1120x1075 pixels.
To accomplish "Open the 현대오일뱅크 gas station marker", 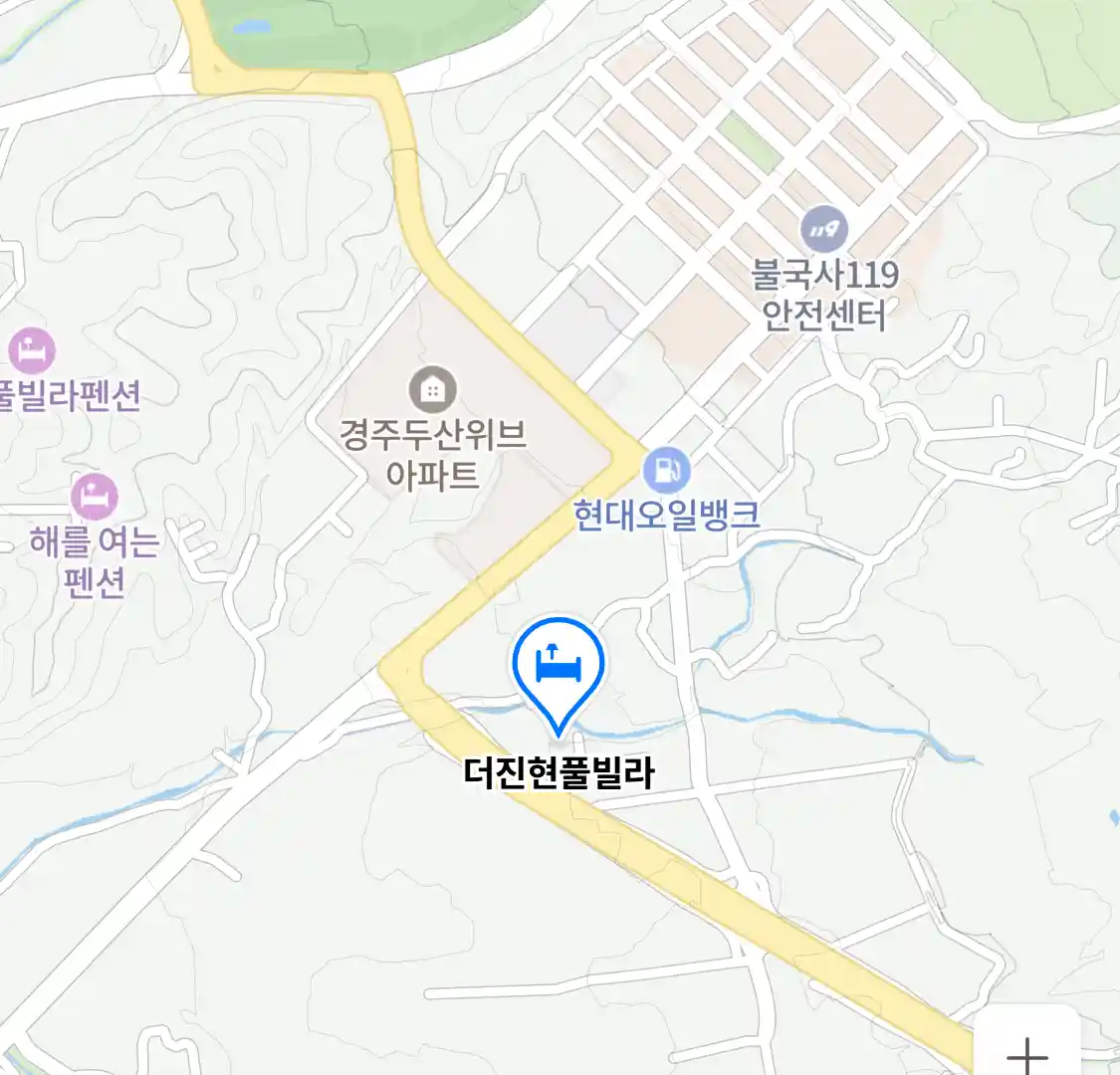I will pos(666,470).
